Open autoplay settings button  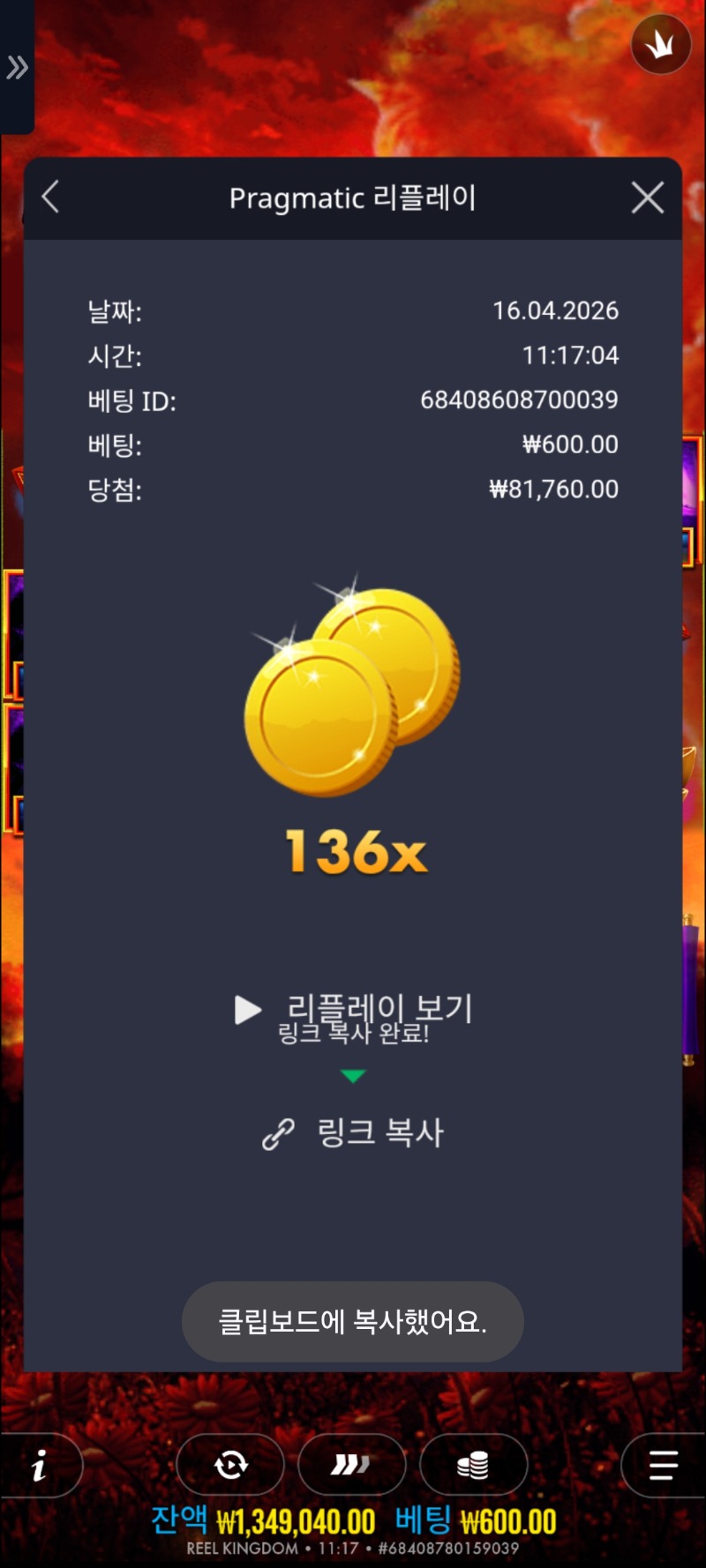click(230, 1466)
